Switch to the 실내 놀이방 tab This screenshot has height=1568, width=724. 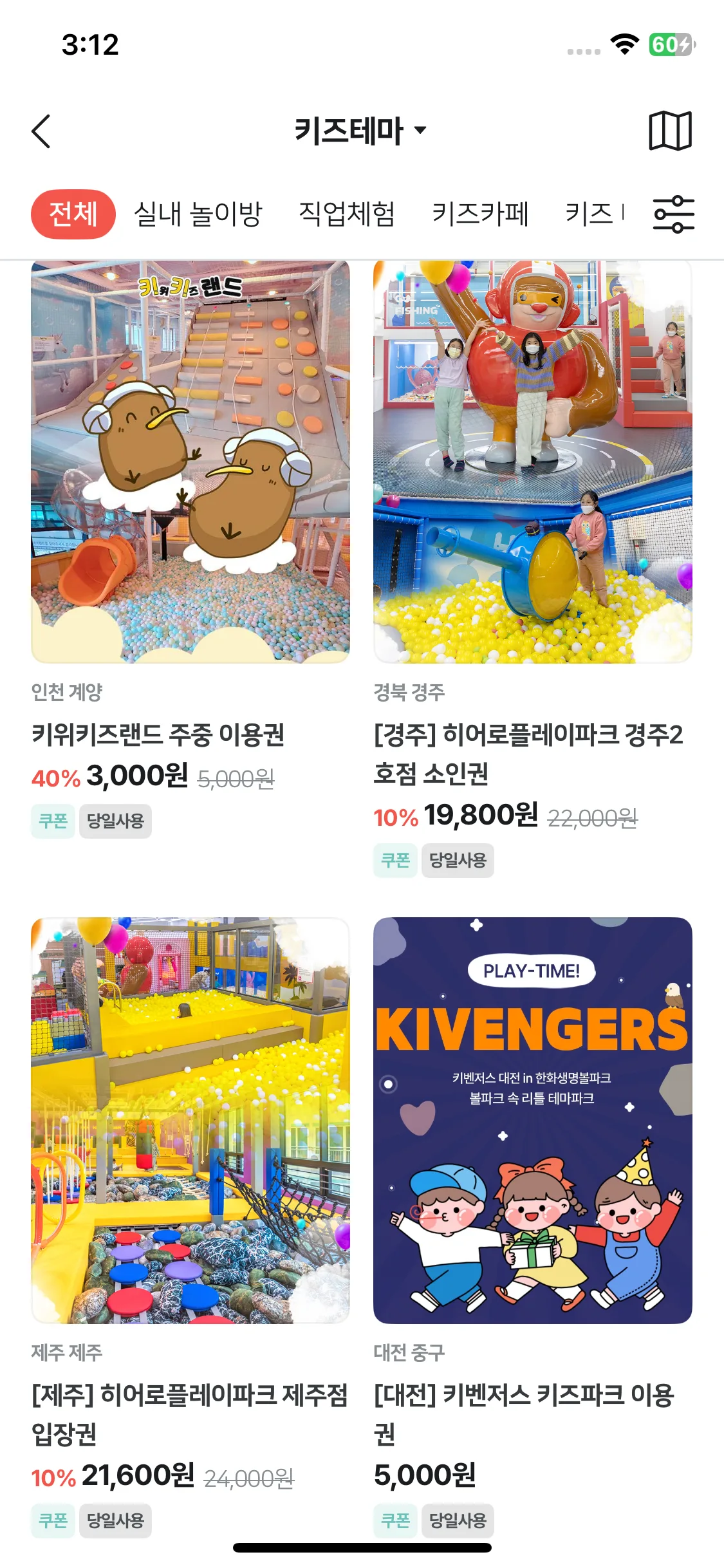tap(198, 214)
